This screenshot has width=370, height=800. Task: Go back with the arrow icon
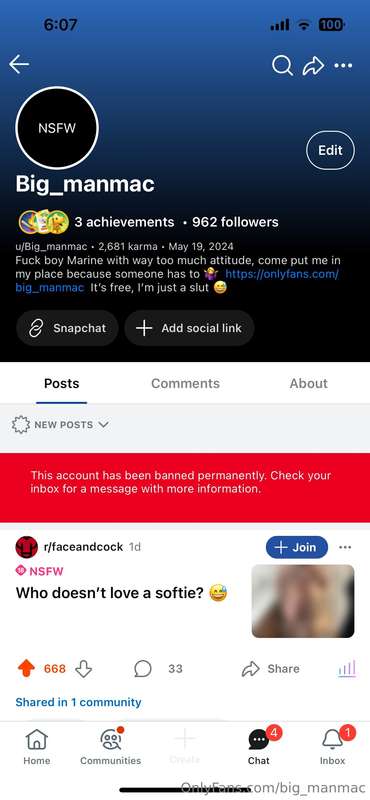coord(19,65)
